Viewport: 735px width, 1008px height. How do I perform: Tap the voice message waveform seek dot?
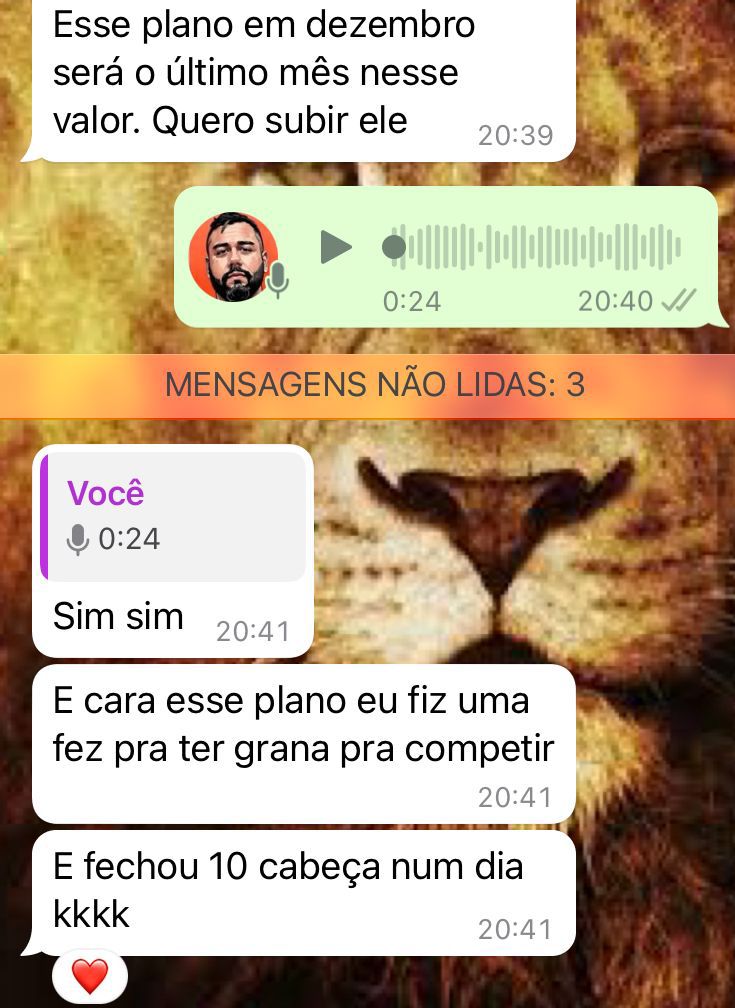(395, 247)
